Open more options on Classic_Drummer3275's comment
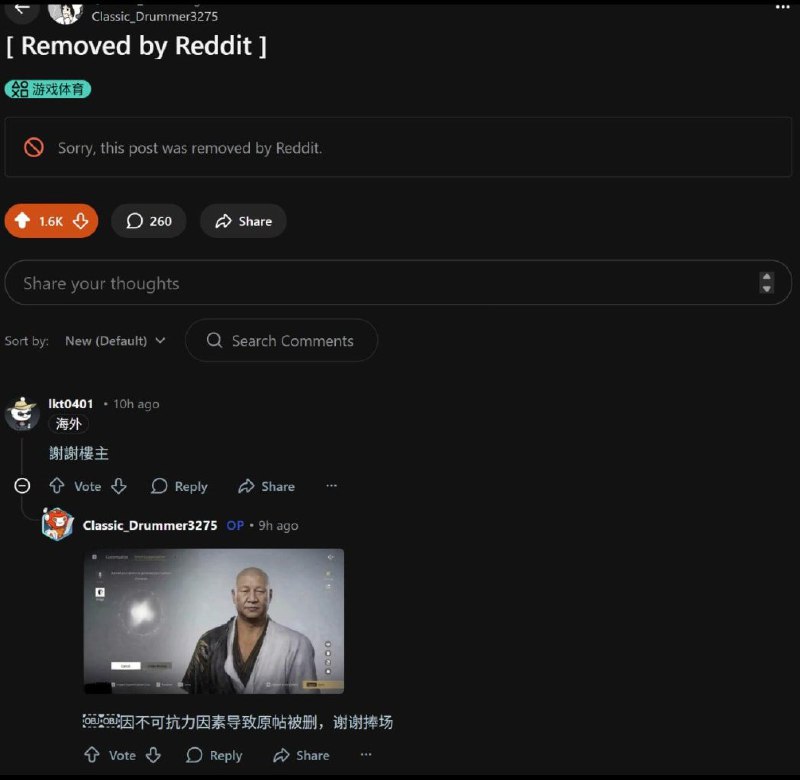 click(x=366, y=755)
